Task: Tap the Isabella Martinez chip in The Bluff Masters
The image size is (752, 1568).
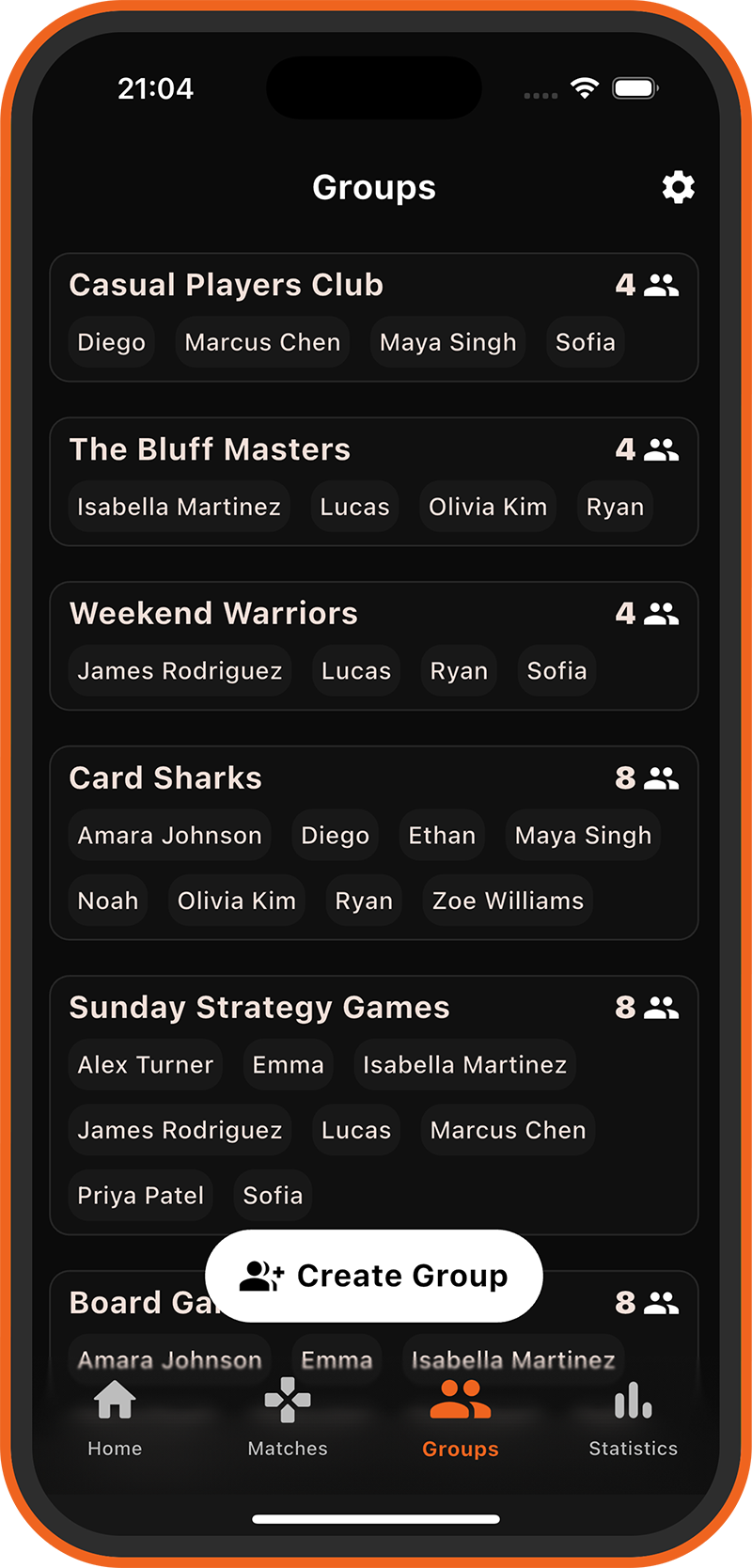Action: click(x=178, y=507)
